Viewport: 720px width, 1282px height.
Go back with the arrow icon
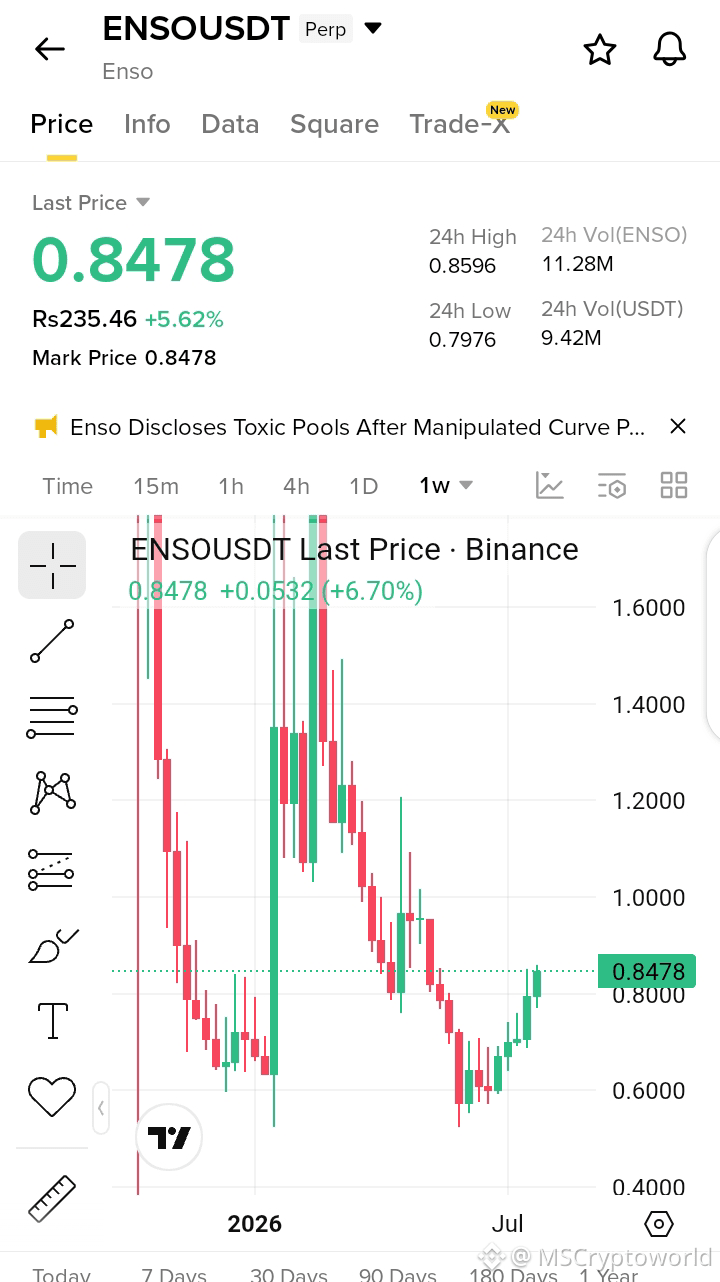tap(49, 49)
